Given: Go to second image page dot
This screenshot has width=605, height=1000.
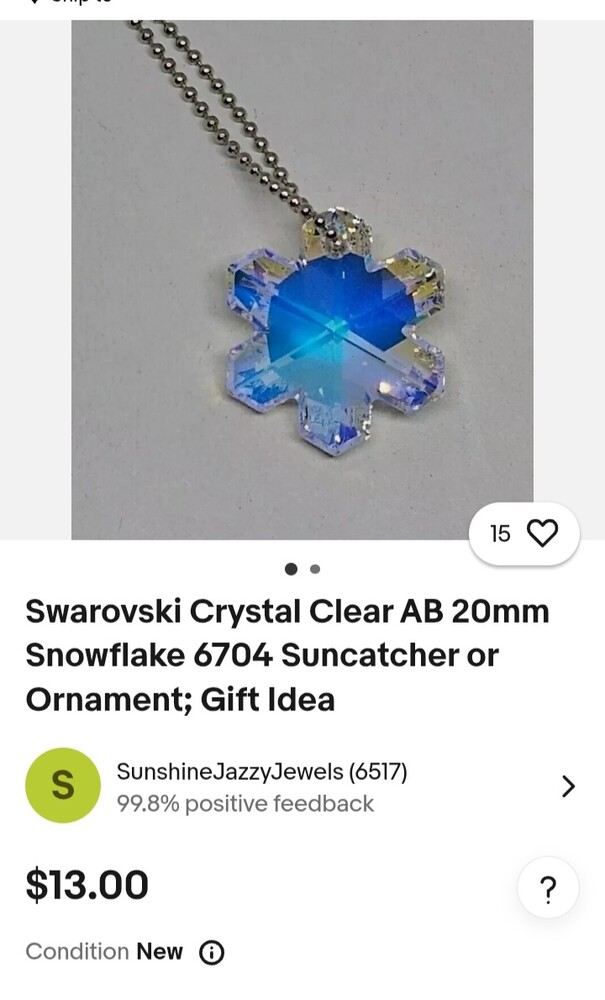Looking at the screenshot, I should coord(315,569).
